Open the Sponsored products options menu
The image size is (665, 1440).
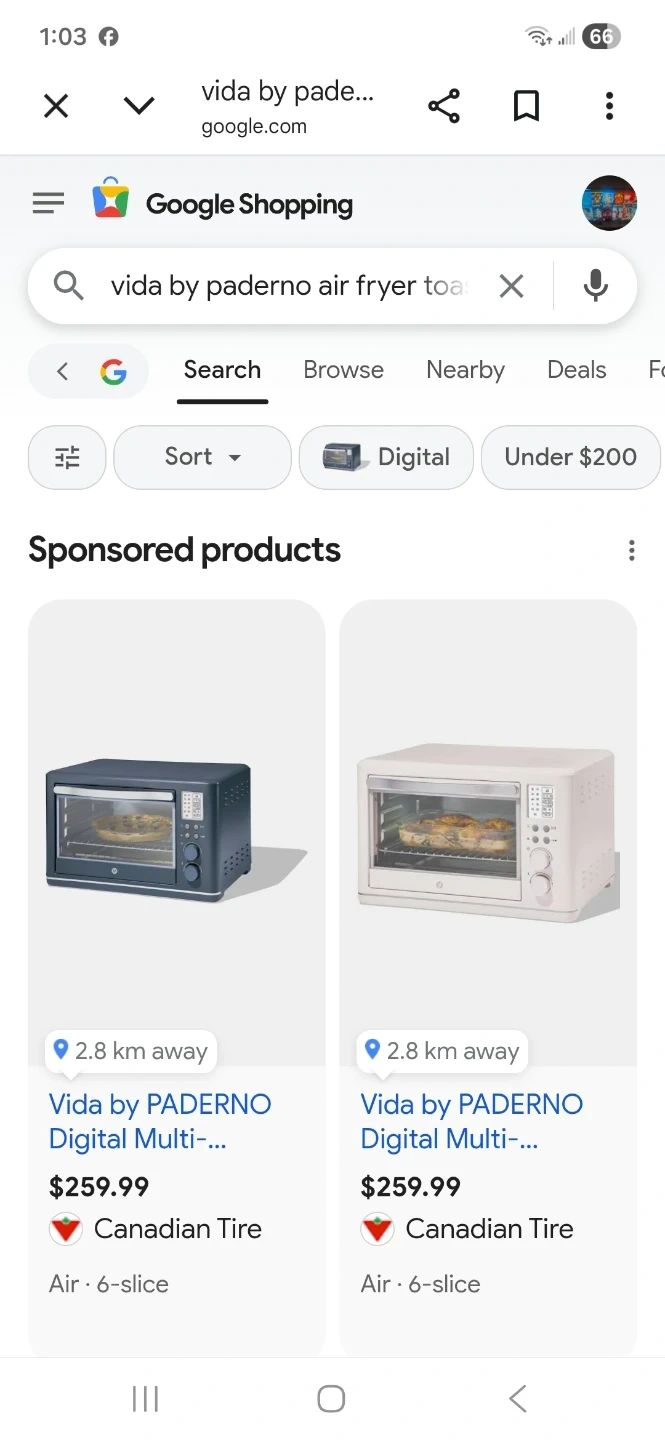pyautogui.click(x=631, y=550)
